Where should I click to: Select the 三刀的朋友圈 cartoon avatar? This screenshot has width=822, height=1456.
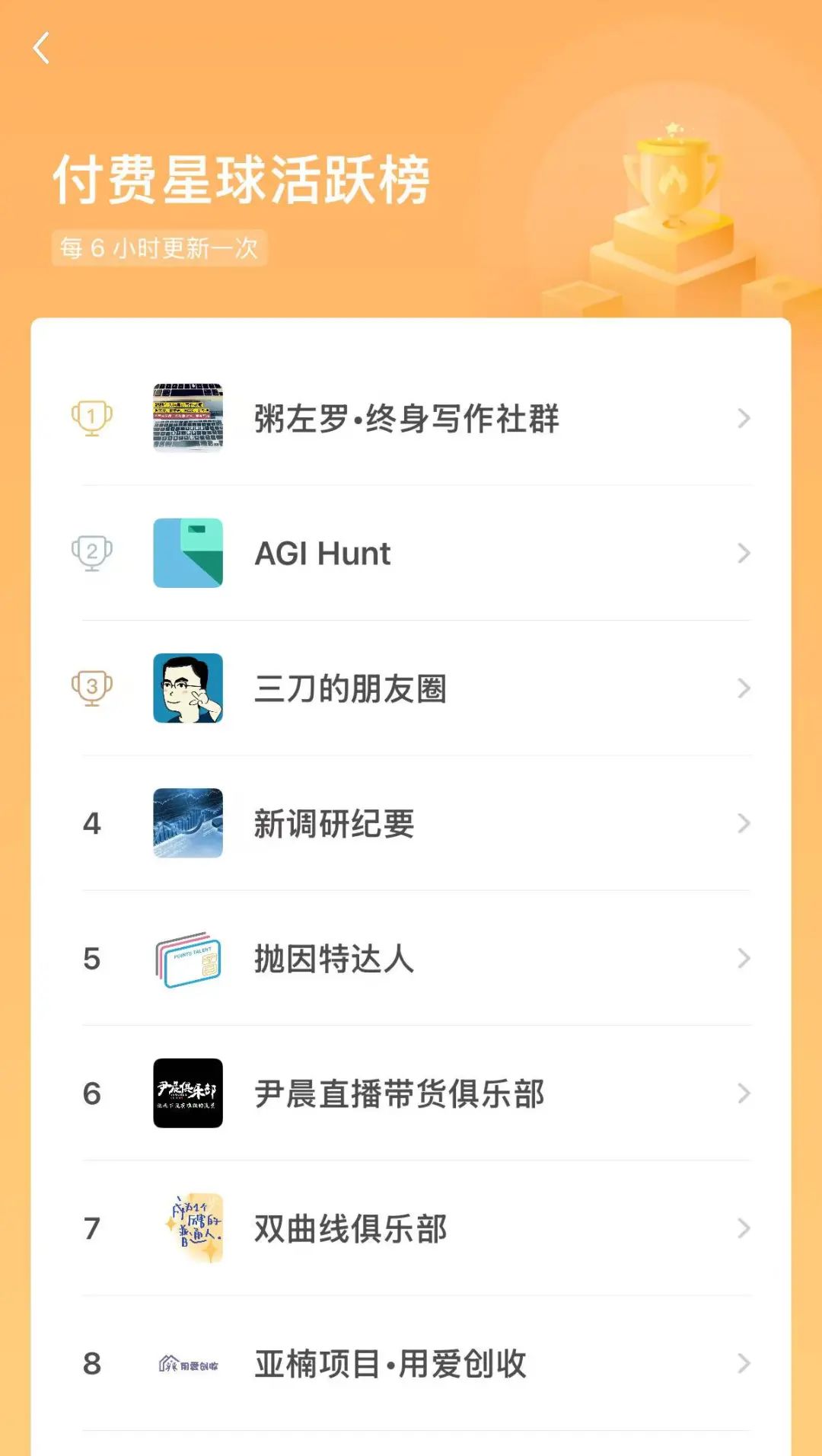[x=188, y=689]
